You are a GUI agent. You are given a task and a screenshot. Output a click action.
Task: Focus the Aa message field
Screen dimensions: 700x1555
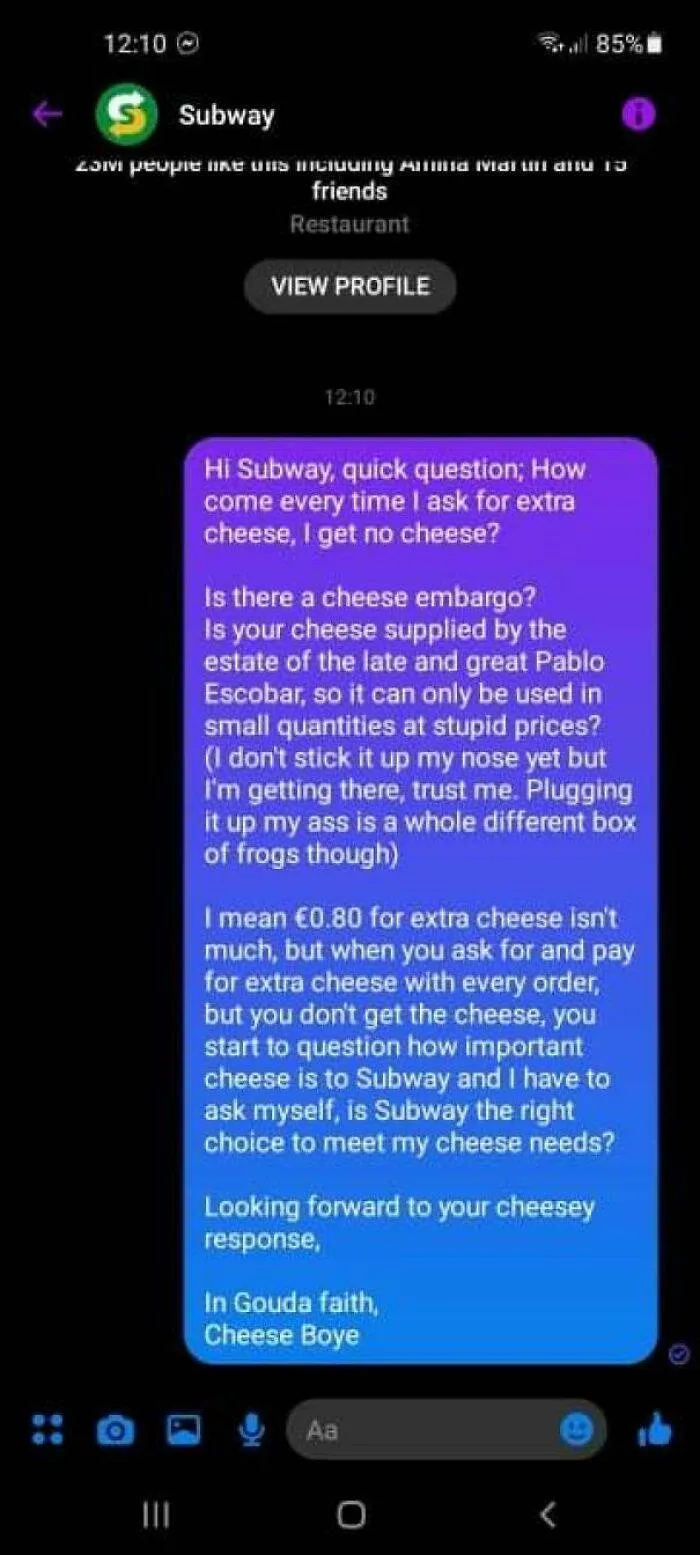420,1430
